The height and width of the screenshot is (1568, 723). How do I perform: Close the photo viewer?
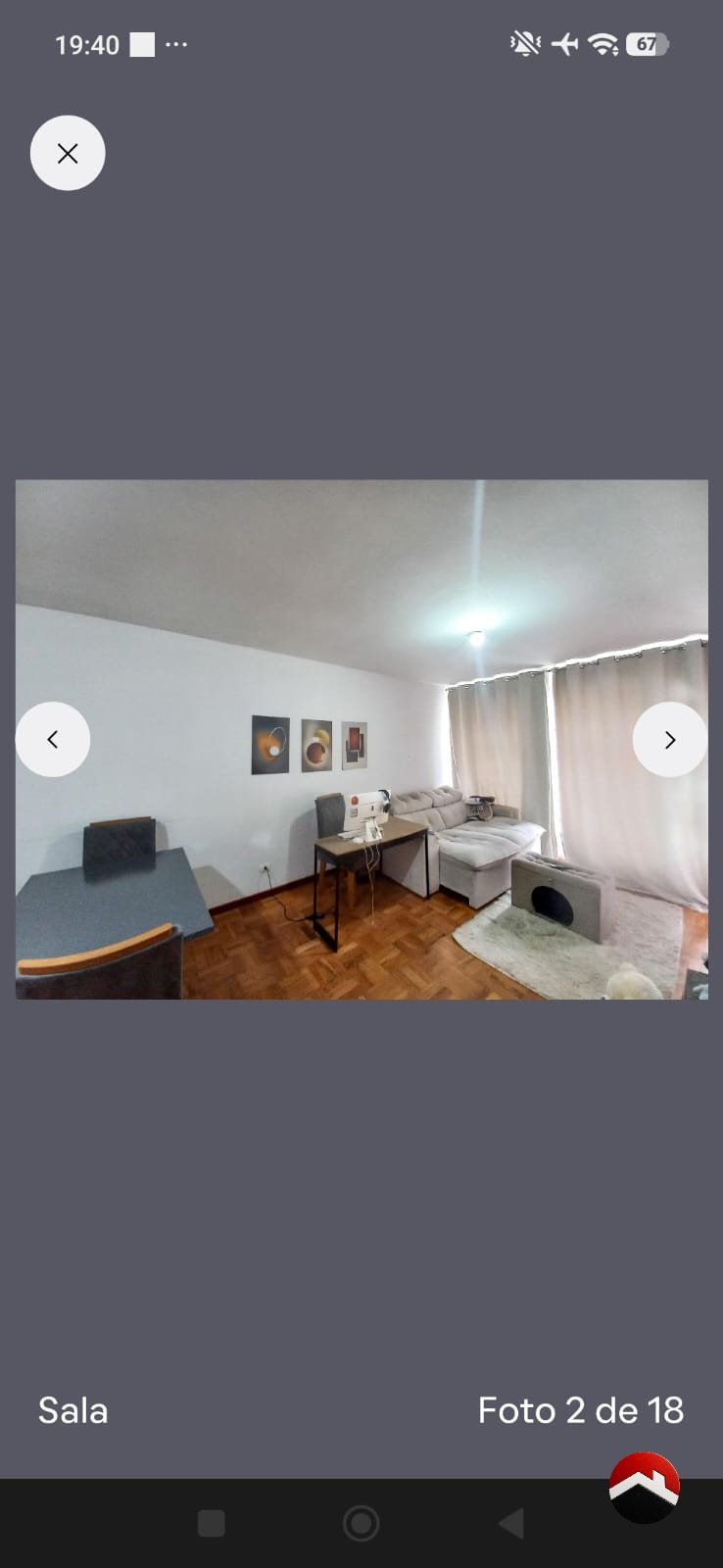[68, 153]
